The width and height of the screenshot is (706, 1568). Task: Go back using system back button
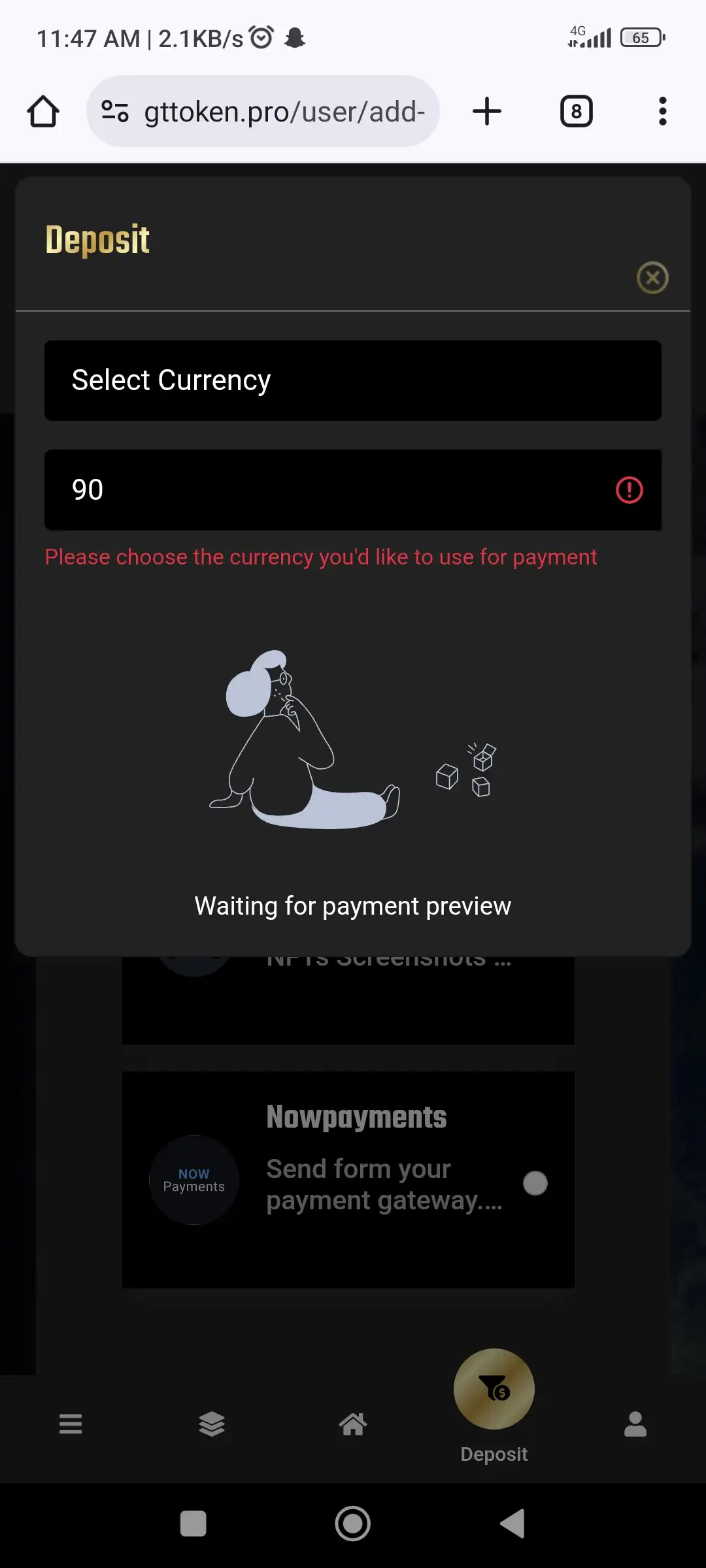click(513, 1524)
